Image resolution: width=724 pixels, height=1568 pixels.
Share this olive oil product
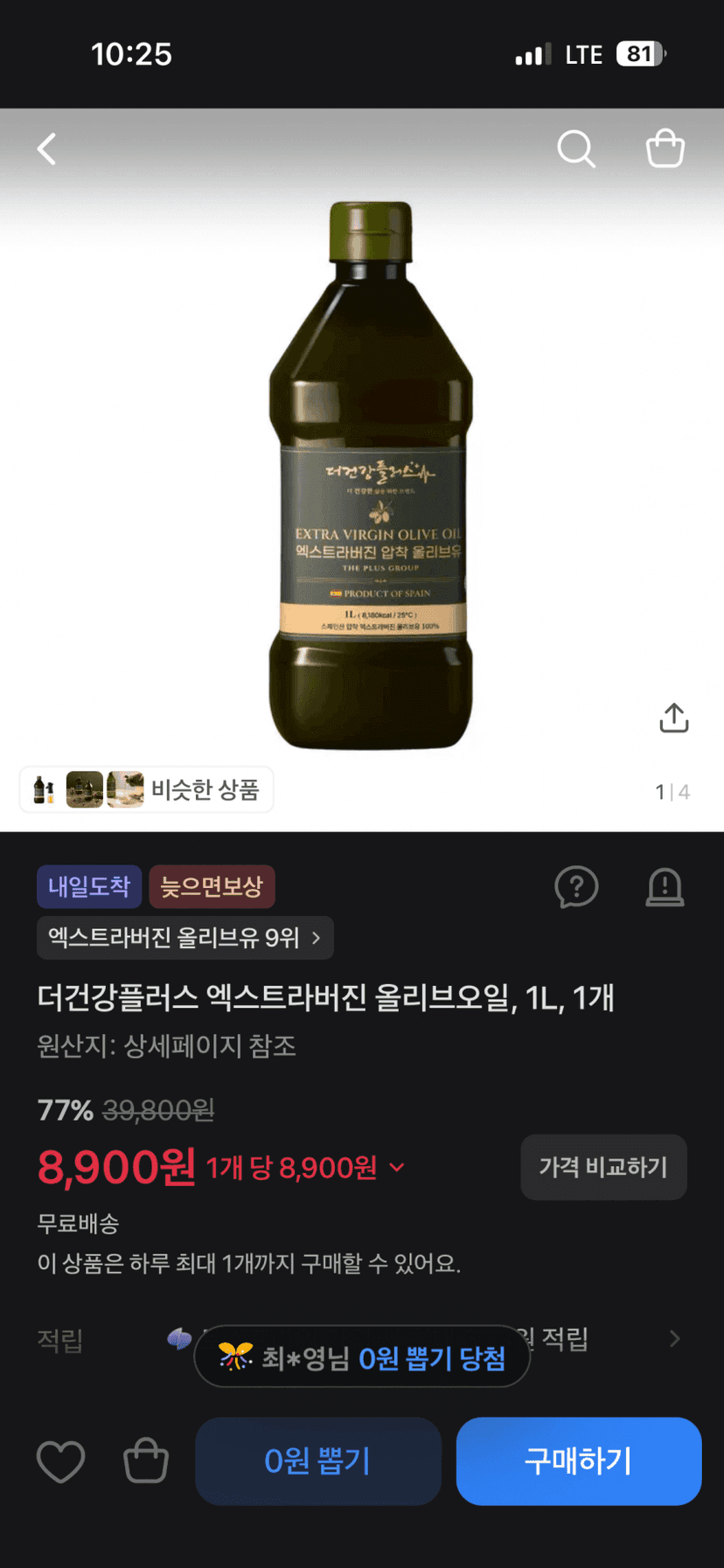coord(673,718)
